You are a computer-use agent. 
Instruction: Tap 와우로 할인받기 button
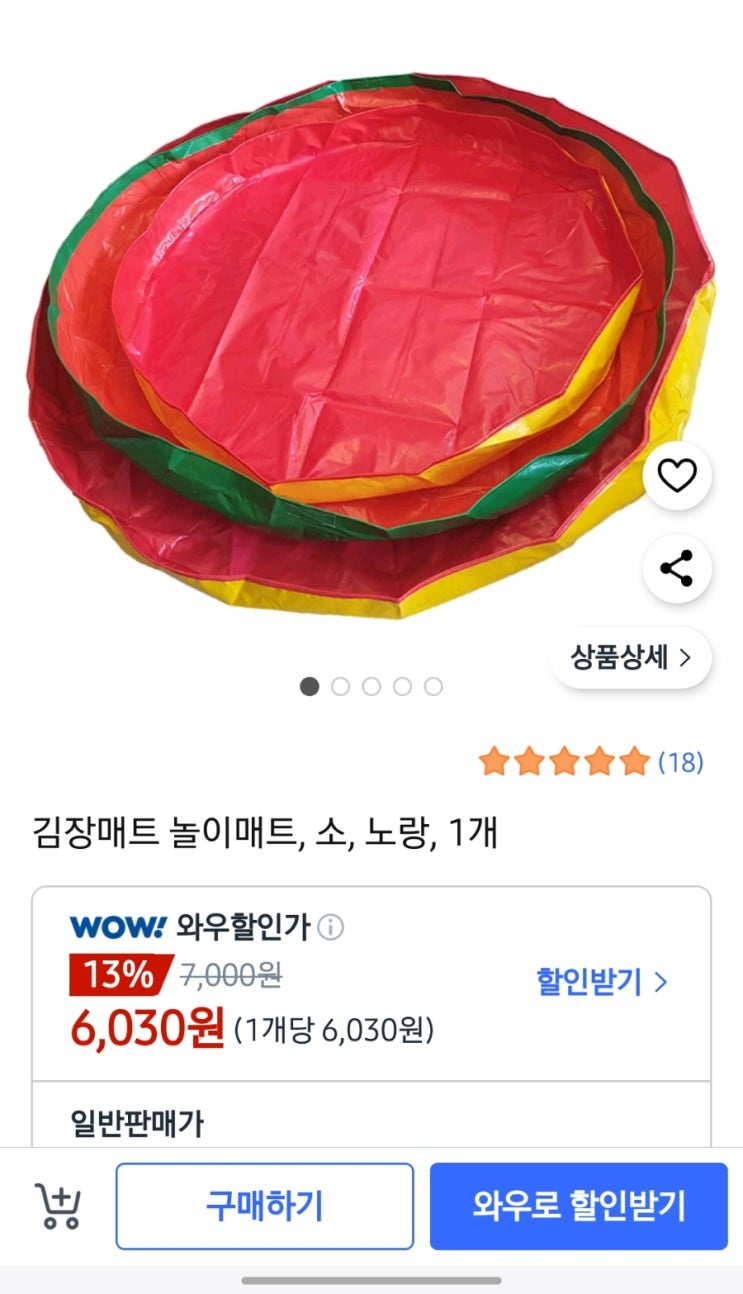coord(578,1206)
